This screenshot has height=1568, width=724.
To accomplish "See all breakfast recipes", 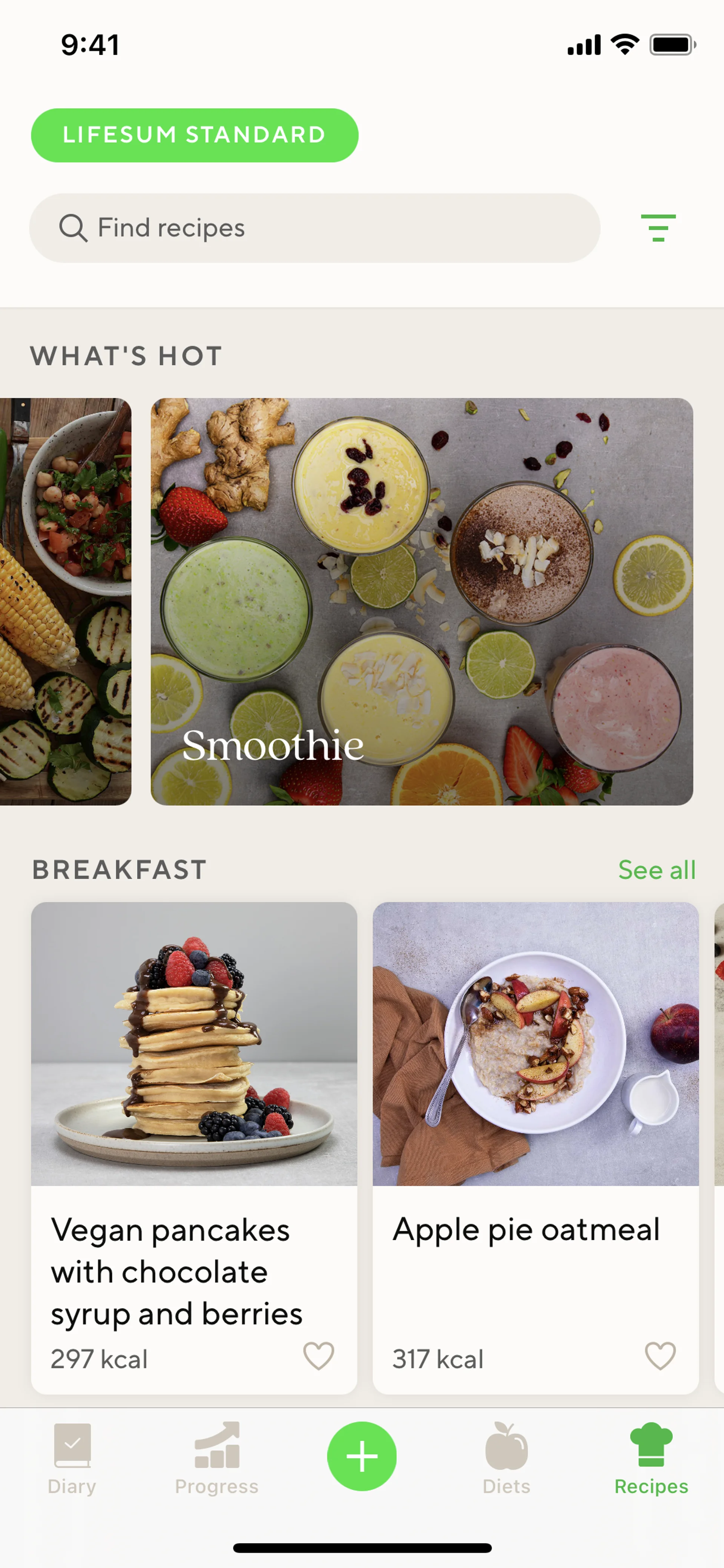I will tap(656, 870).
